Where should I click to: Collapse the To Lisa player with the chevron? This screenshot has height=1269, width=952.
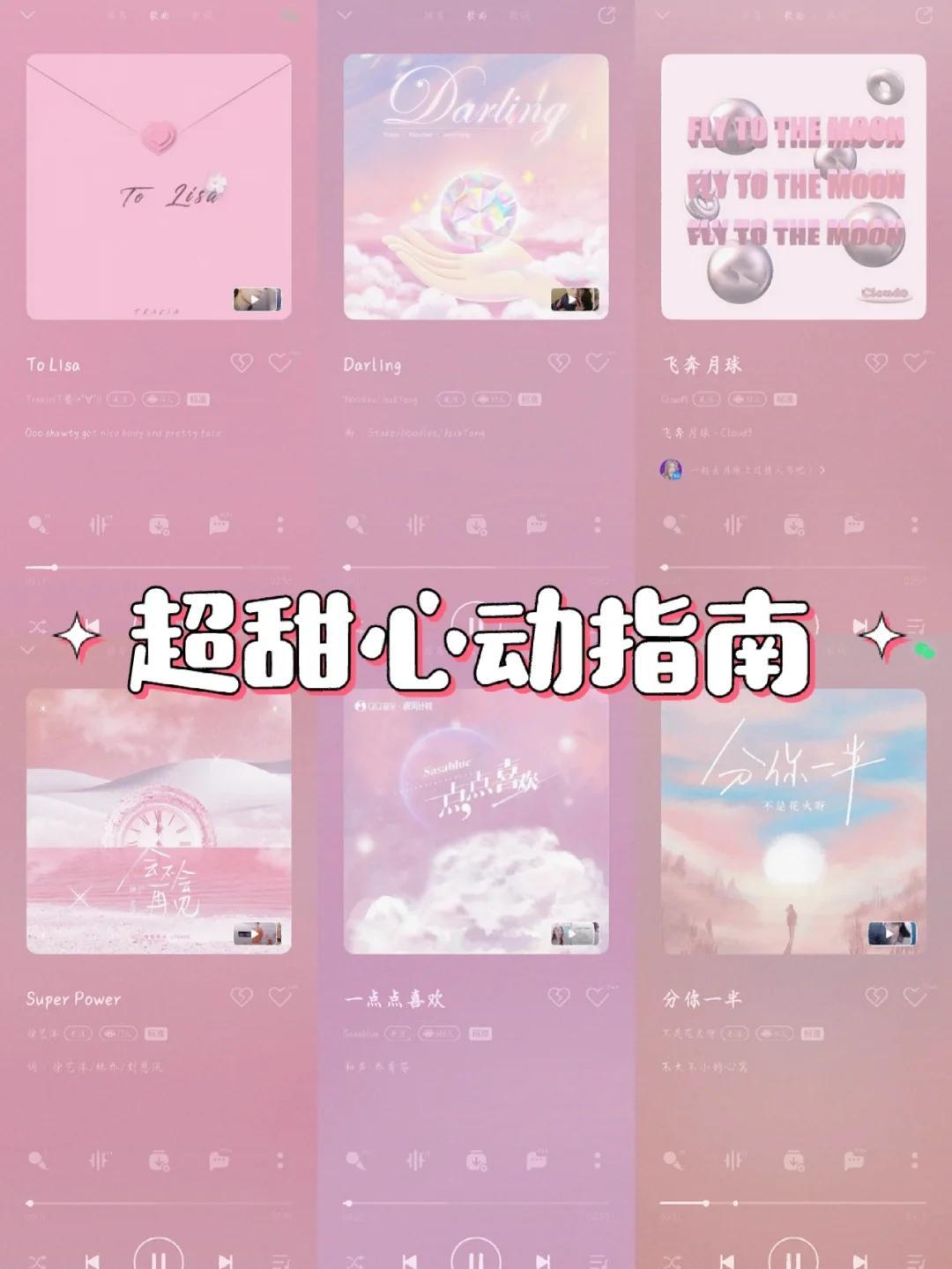(26, 13)
